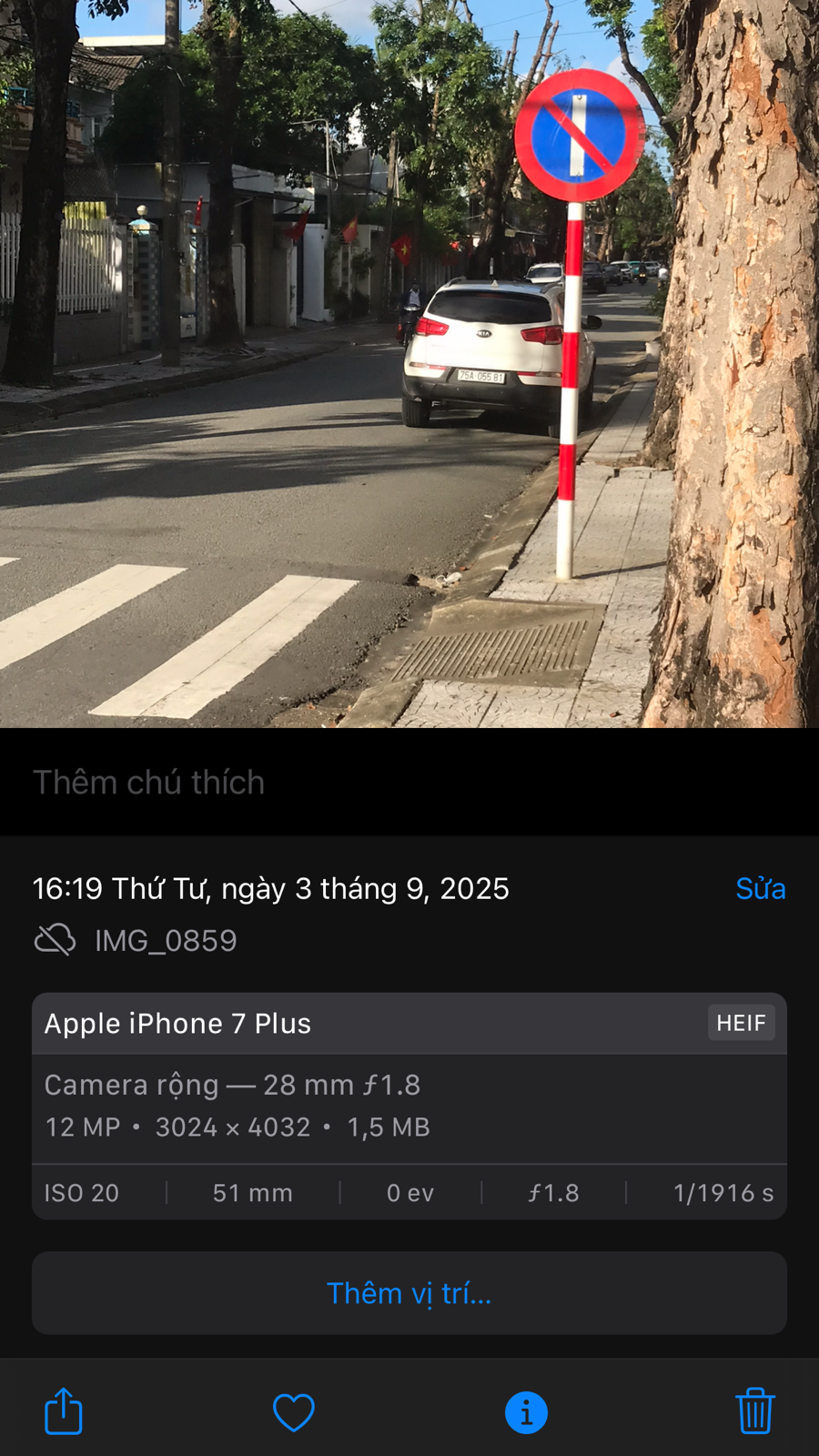Mark the photo as favorite with the heart
Screen dimensions: 819x1456
point(294,1412)
